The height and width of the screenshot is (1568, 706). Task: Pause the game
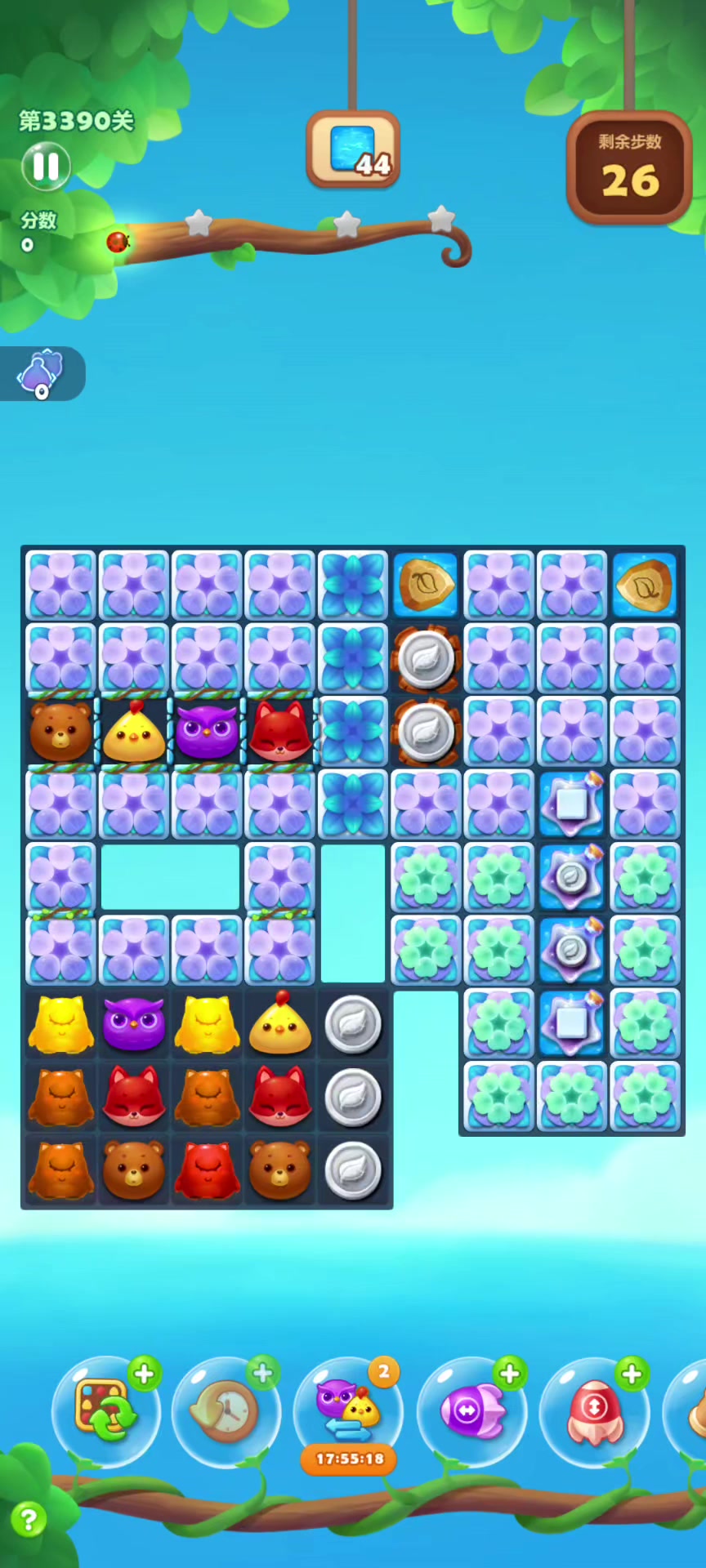pos(46,166)
